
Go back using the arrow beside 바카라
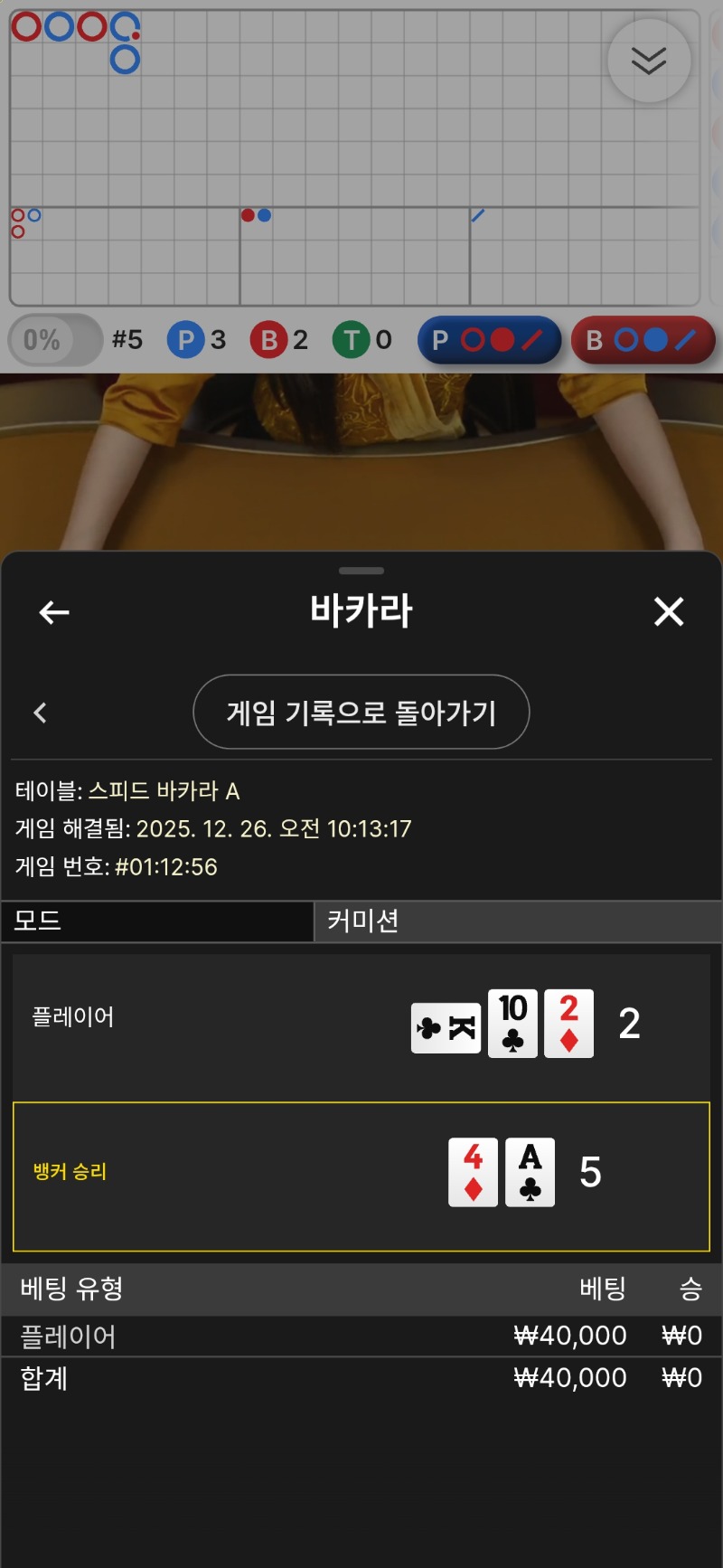pyautogui.click(x=54, y=612)
